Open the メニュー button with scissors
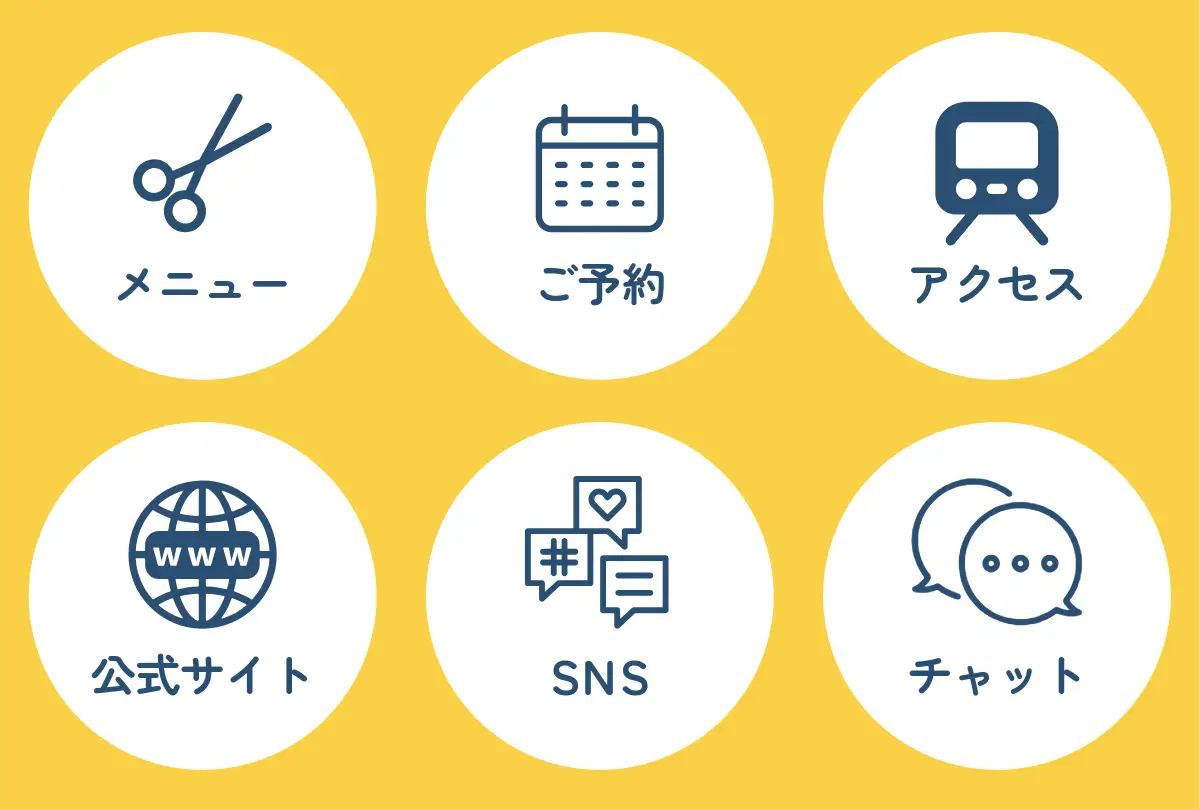 pyautogui.click(x=202, y=206)
